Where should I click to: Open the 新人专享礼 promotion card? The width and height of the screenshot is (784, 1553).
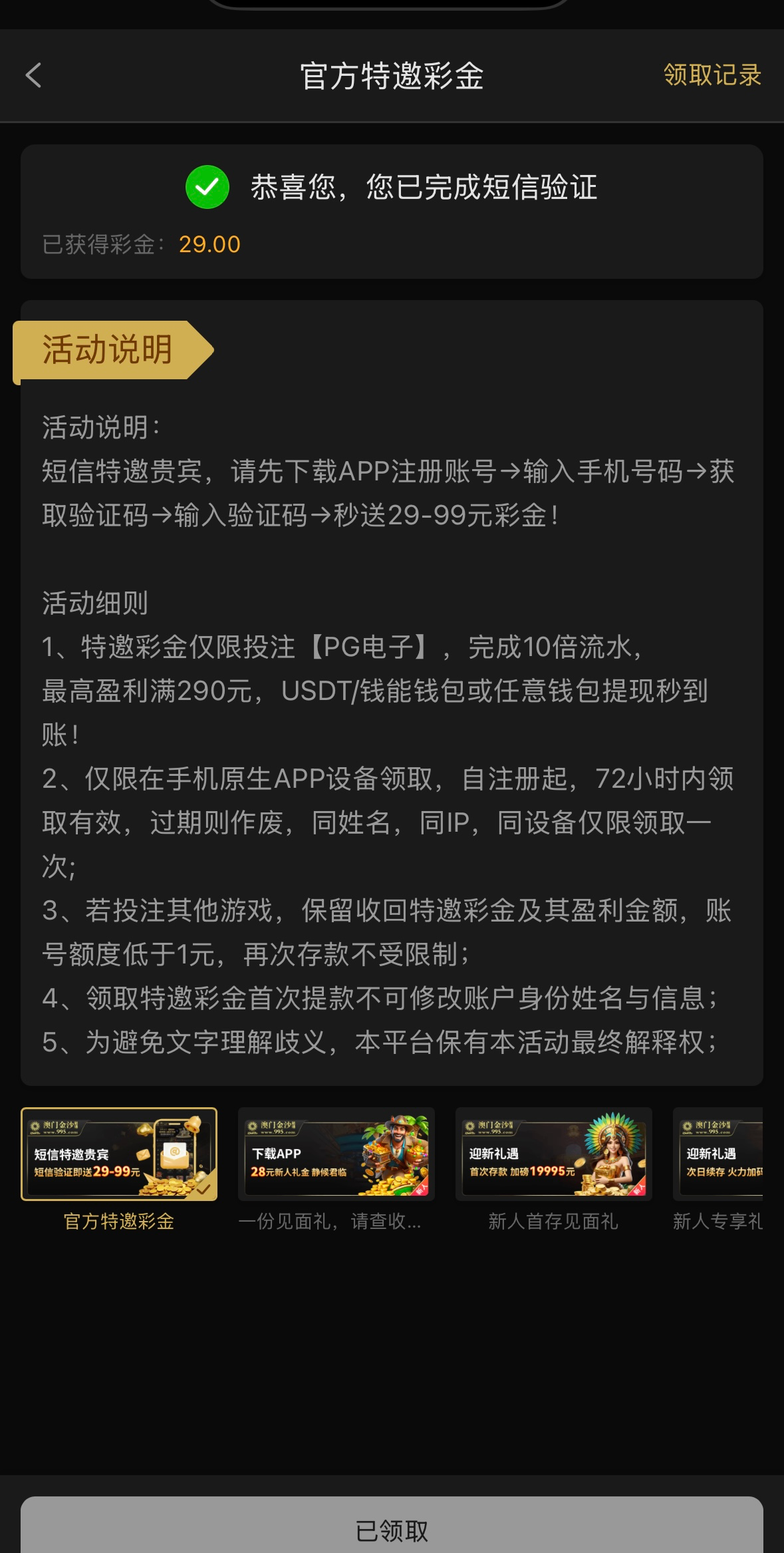tap(718, 1154)
